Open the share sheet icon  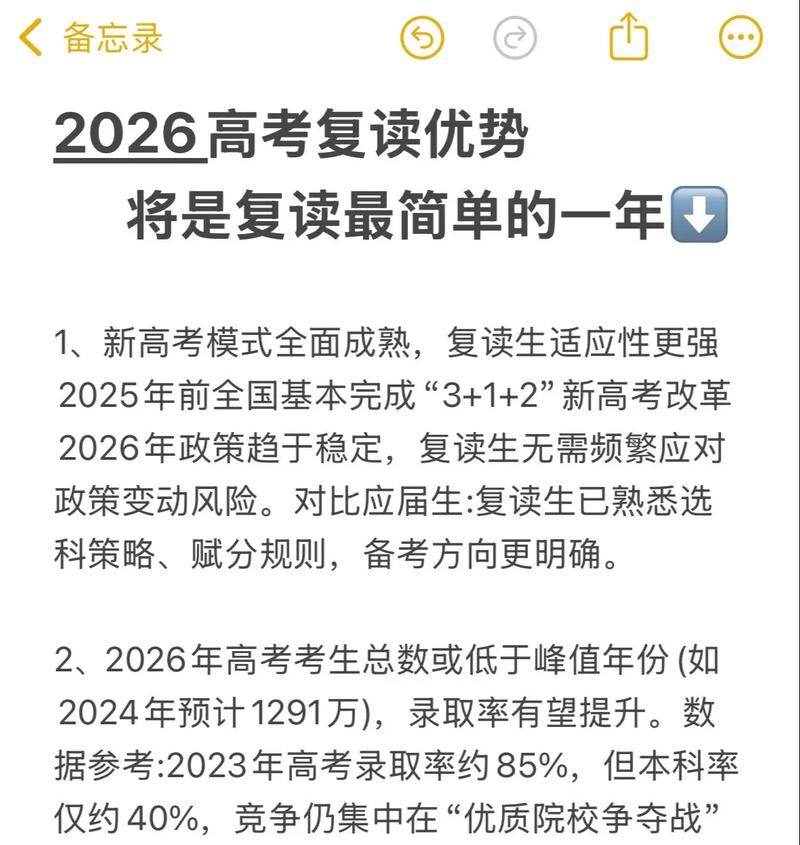tap(628, 36)
